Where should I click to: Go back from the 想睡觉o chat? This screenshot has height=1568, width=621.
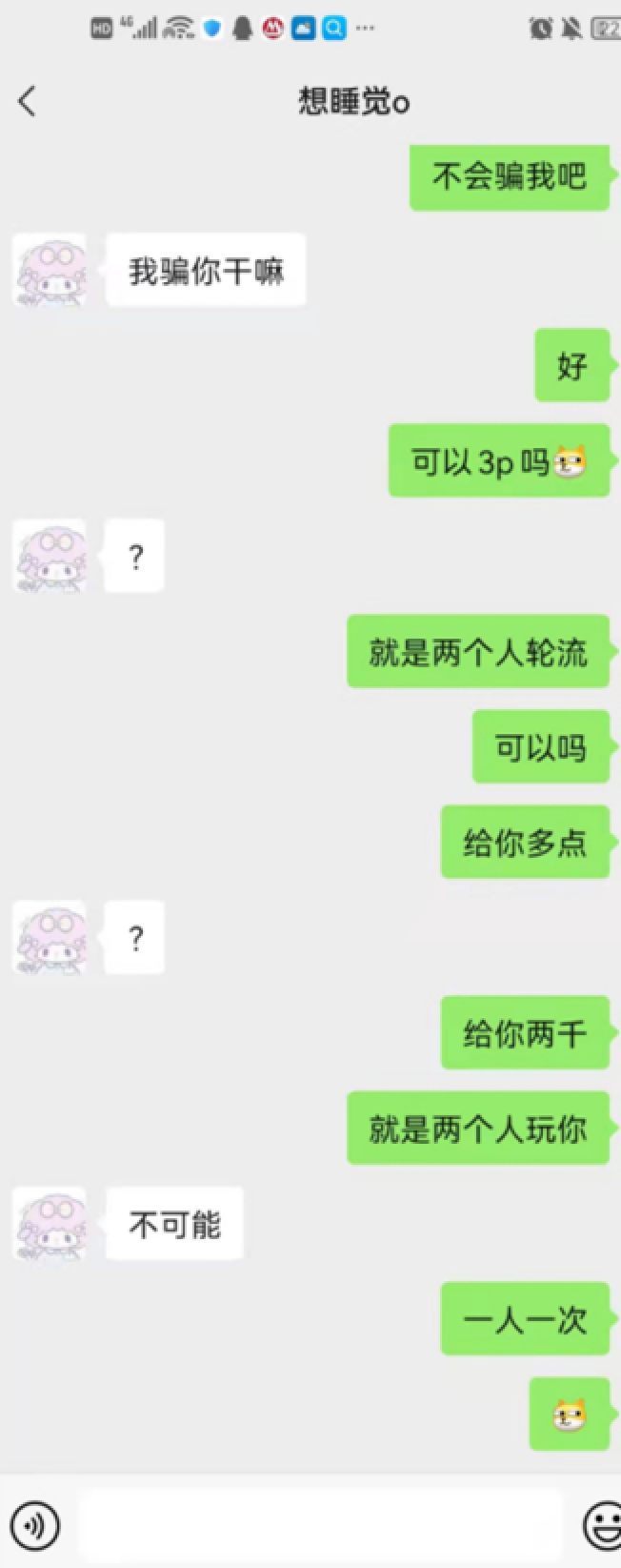point(27,101)
